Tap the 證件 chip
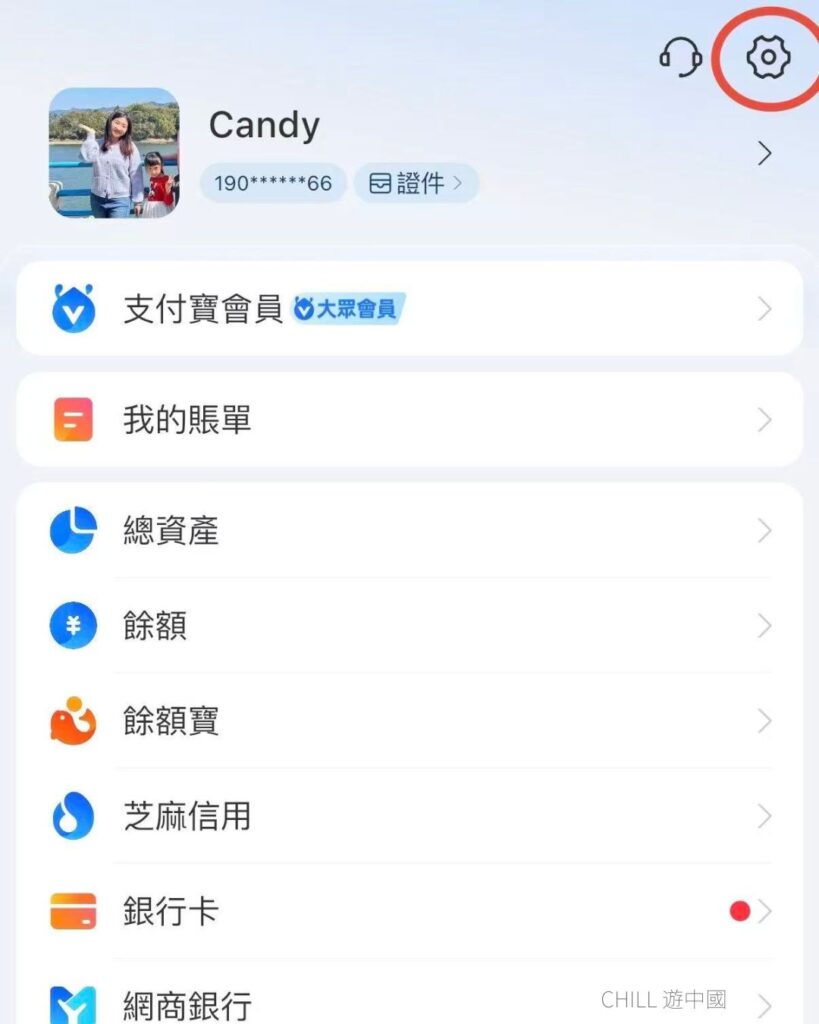This screenshot has width=819, height=1024. click(416, 184)
